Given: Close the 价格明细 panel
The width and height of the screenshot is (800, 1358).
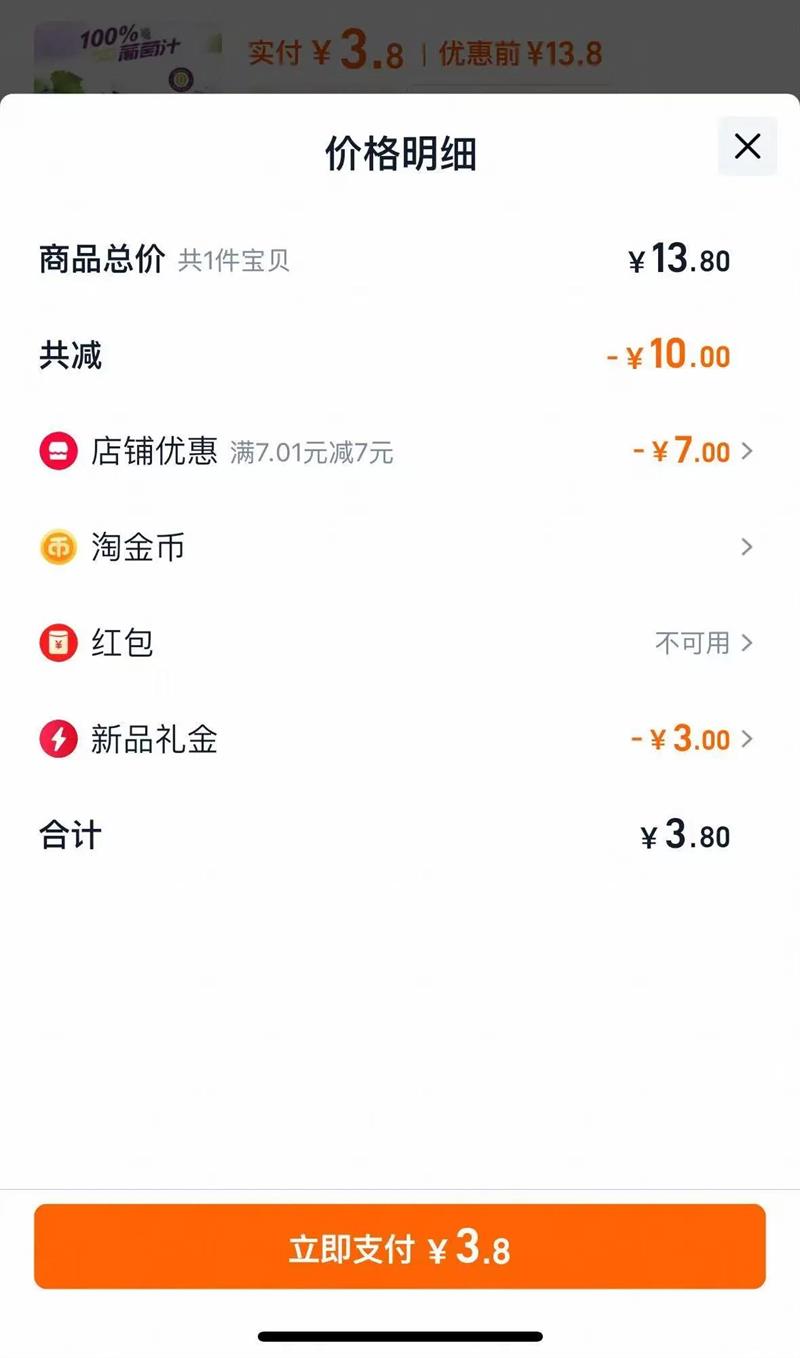Looking at the screenshot, I should click(x=747, y=147).
